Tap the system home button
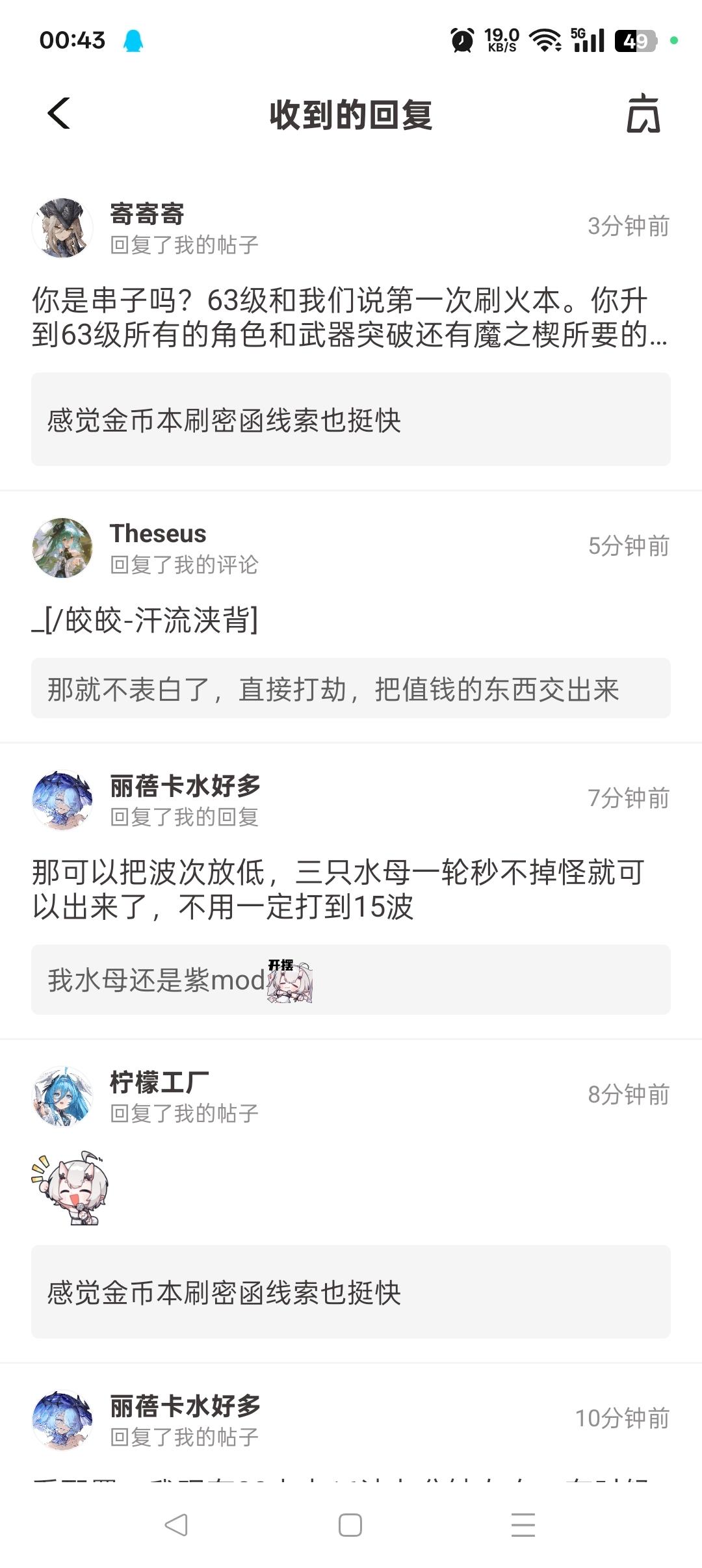This screenshot has width=702, height=1568. [x=350, y=1524]
